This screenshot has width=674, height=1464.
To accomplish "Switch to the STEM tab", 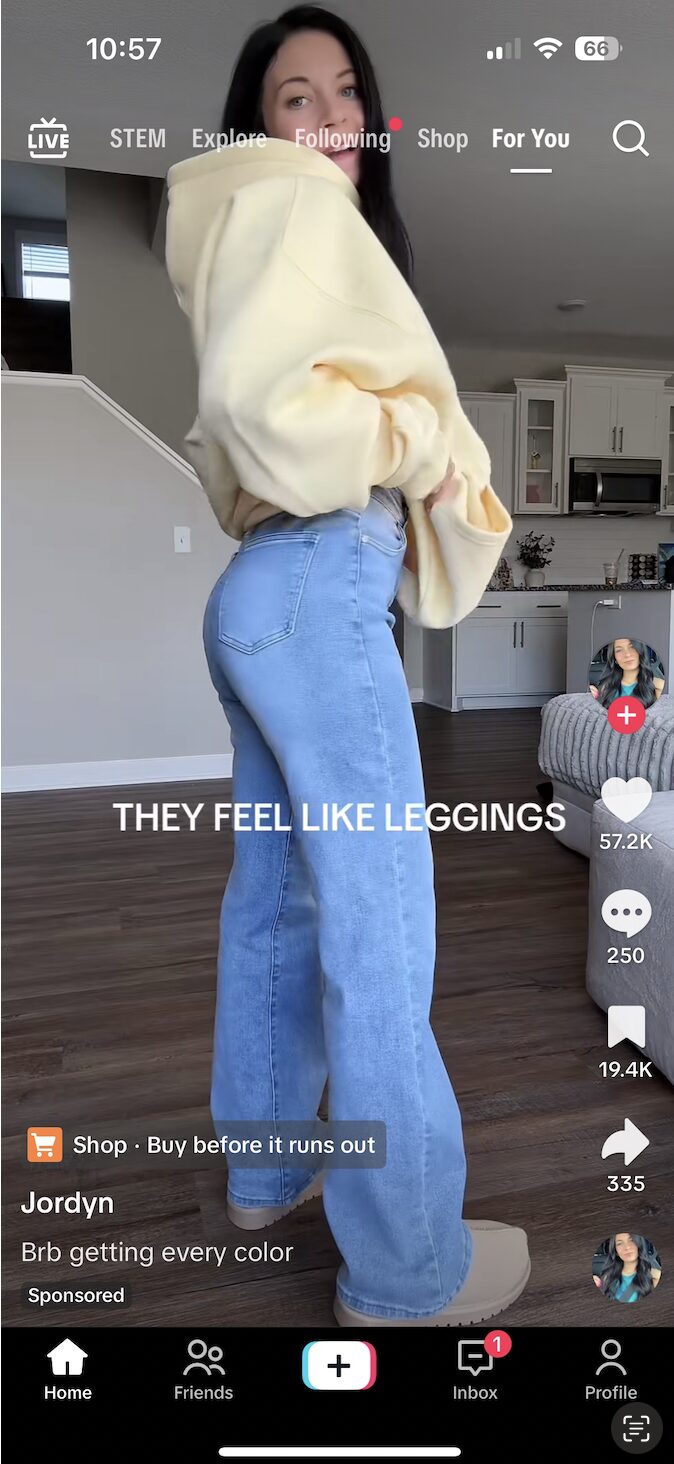I will [137, 138].
